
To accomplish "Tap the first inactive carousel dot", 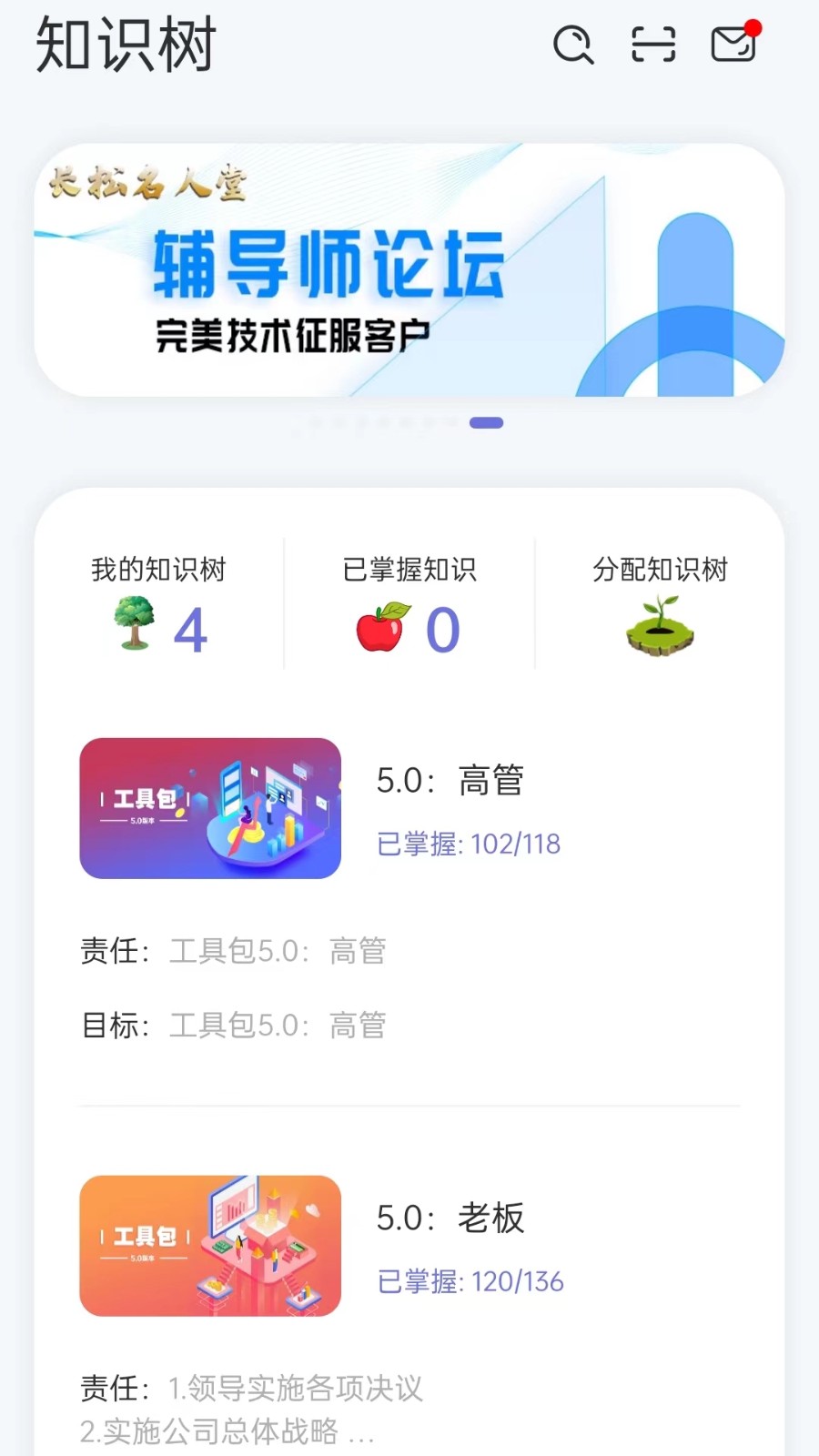I will [318, 421].
